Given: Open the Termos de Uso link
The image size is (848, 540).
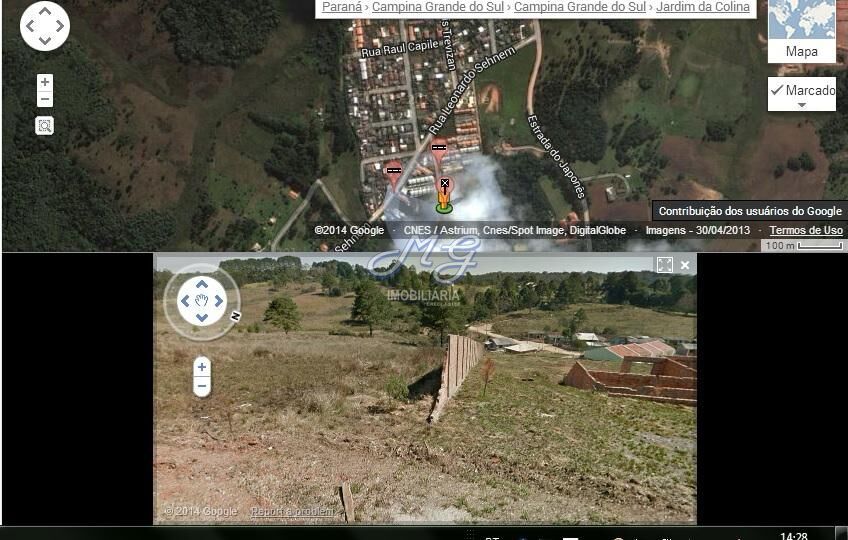Looking at the screenshot, I should click(805, 231).
